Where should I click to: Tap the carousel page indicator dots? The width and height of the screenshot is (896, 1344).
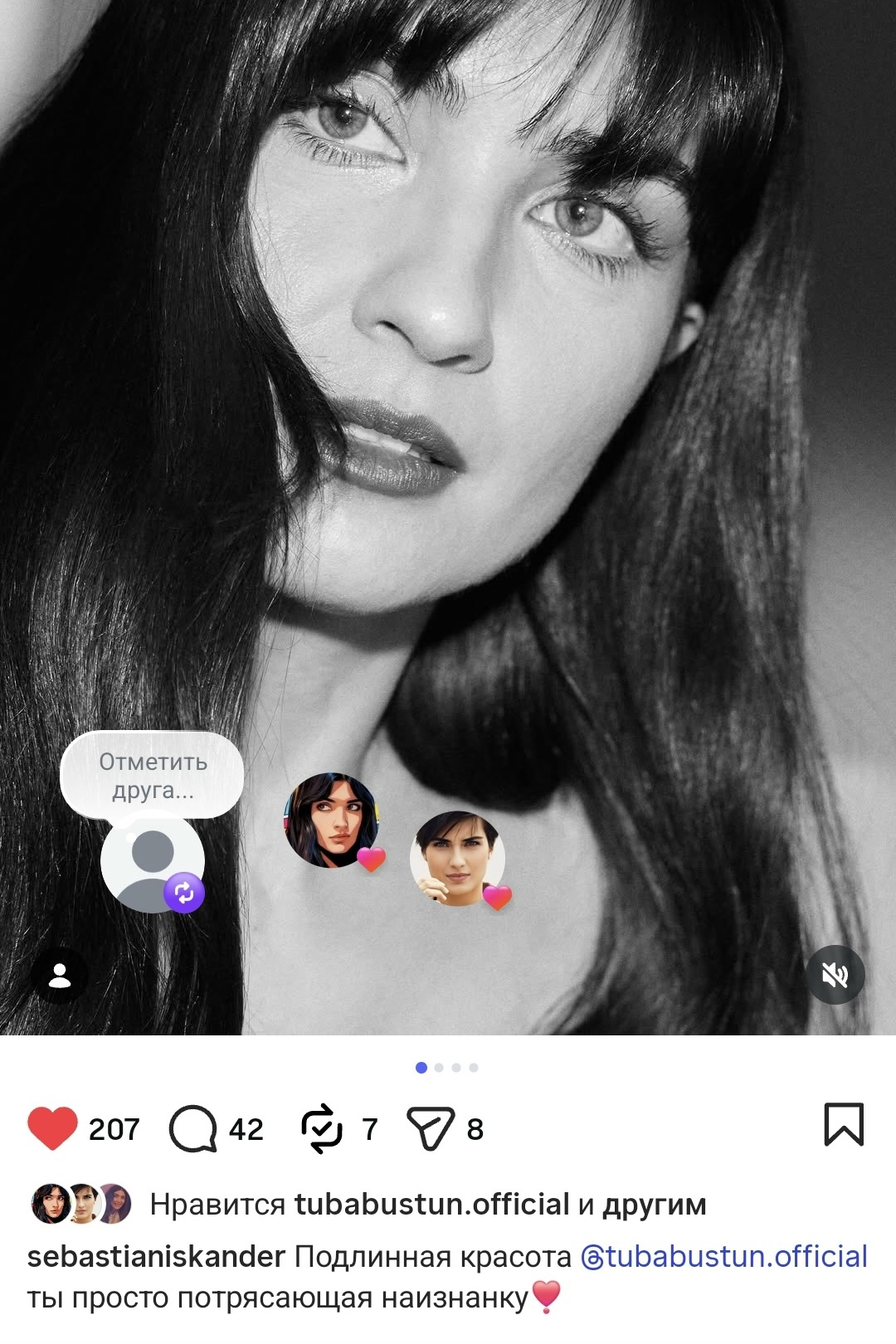click(x=447, y=1068)
